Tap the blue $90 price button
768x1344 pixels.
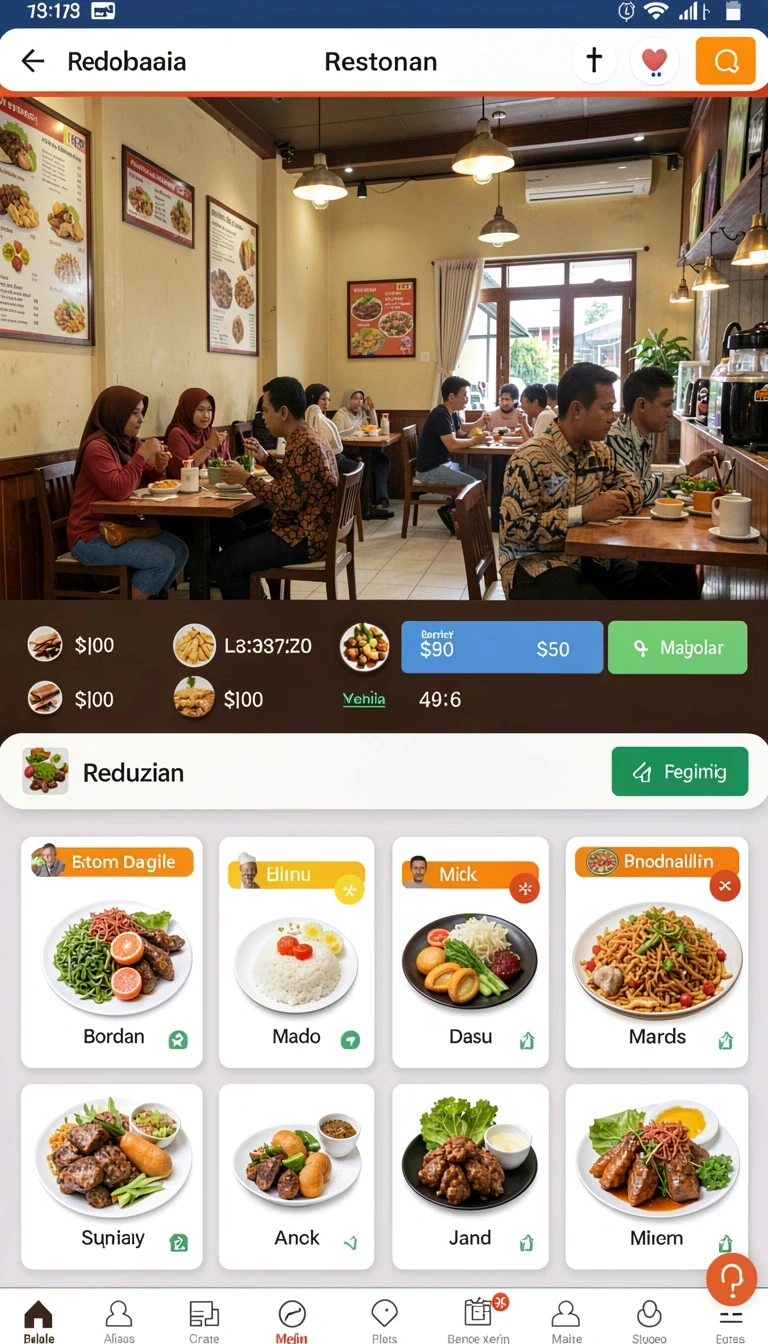tap(502, 647)
